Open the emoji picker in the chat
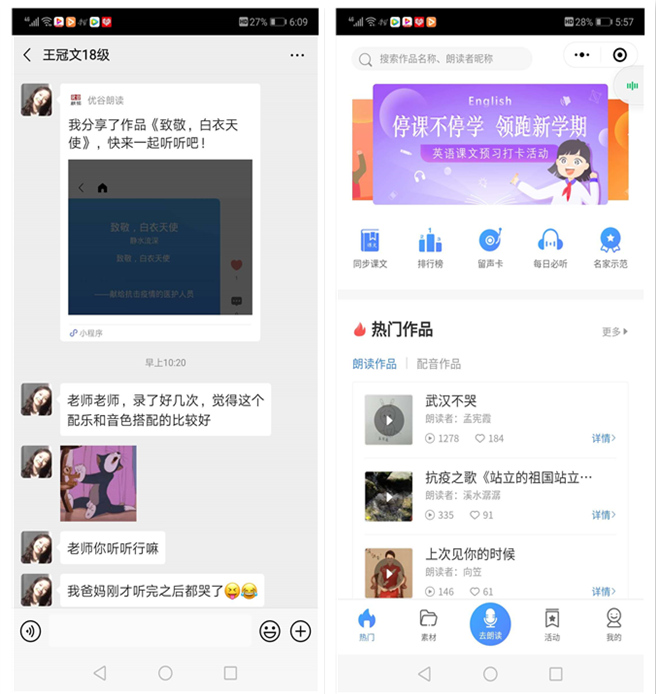 pos(269,631)
